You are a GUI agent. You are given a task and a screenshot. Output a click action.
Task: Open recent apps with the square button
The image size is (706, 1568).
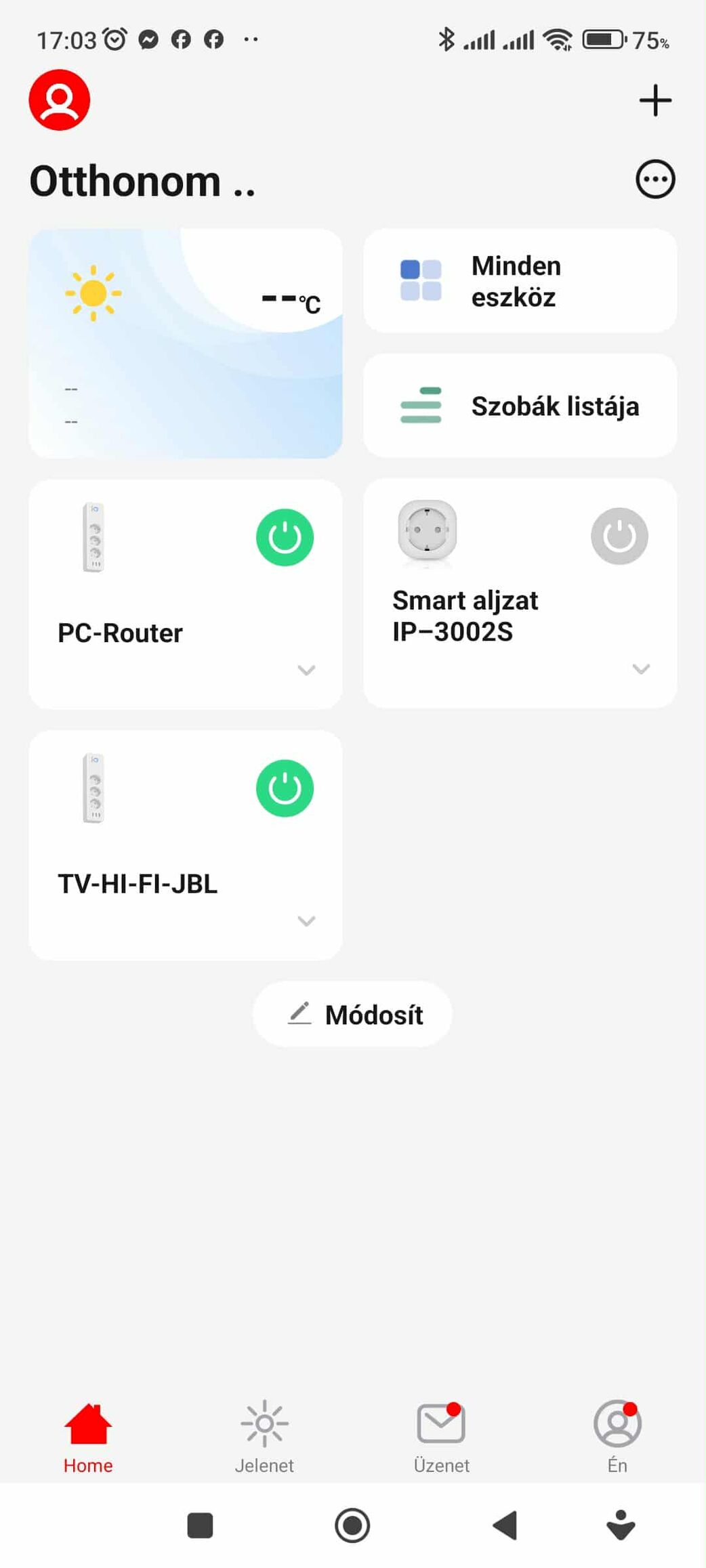(x=200, y=1526)
